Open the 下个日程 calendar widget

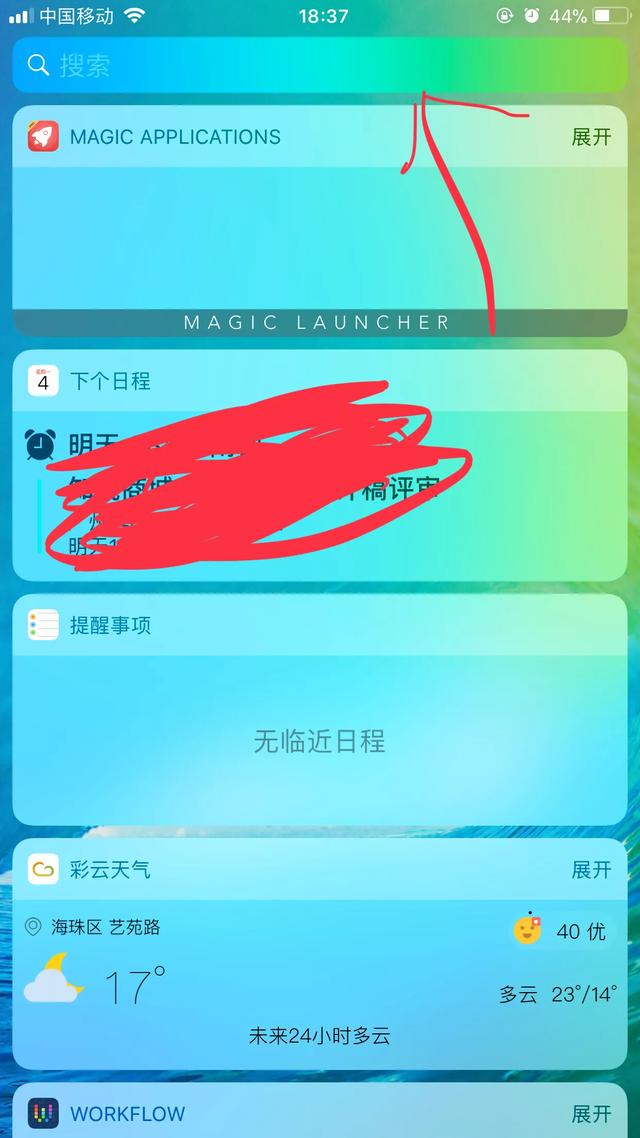tap(110, 381)
